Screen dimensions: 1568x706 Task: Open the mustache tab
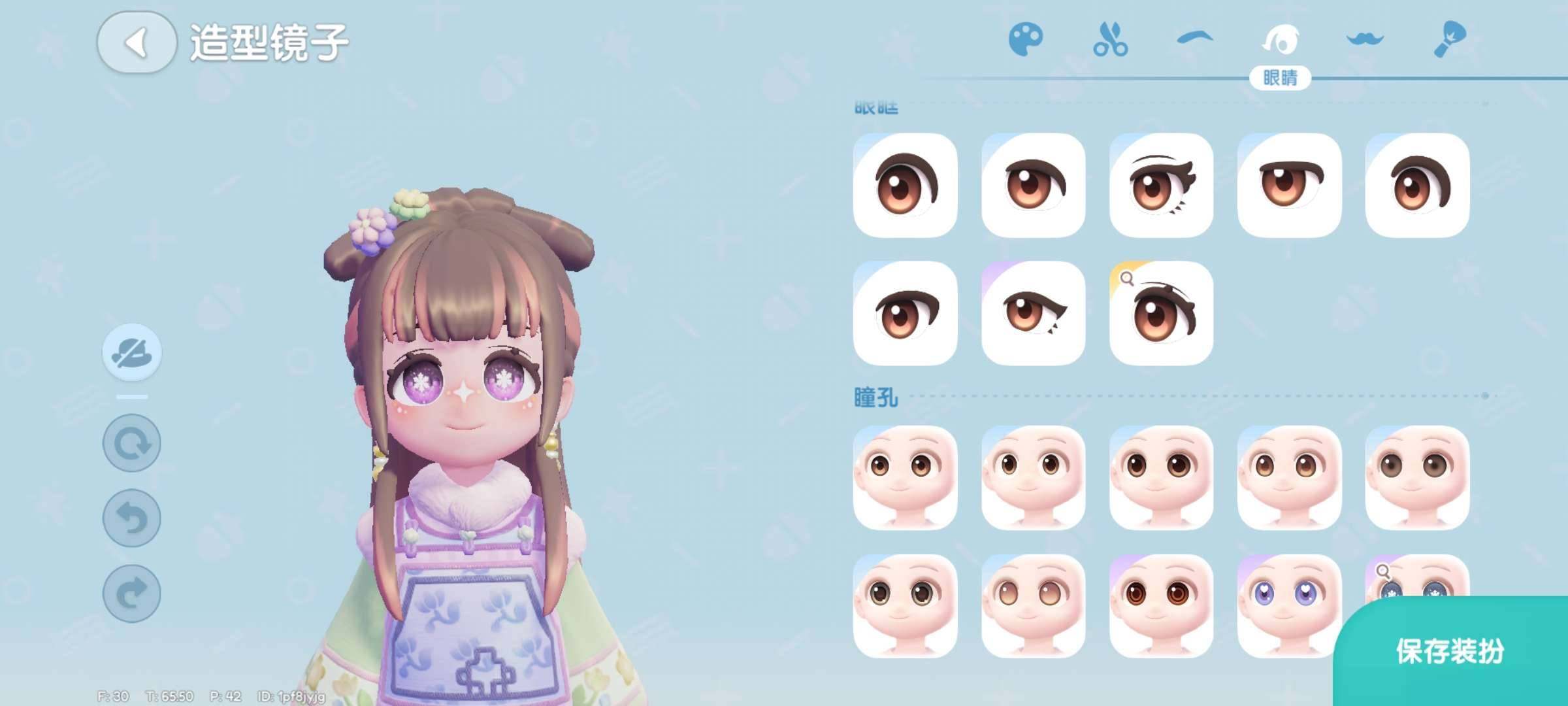click(1365, 40)
